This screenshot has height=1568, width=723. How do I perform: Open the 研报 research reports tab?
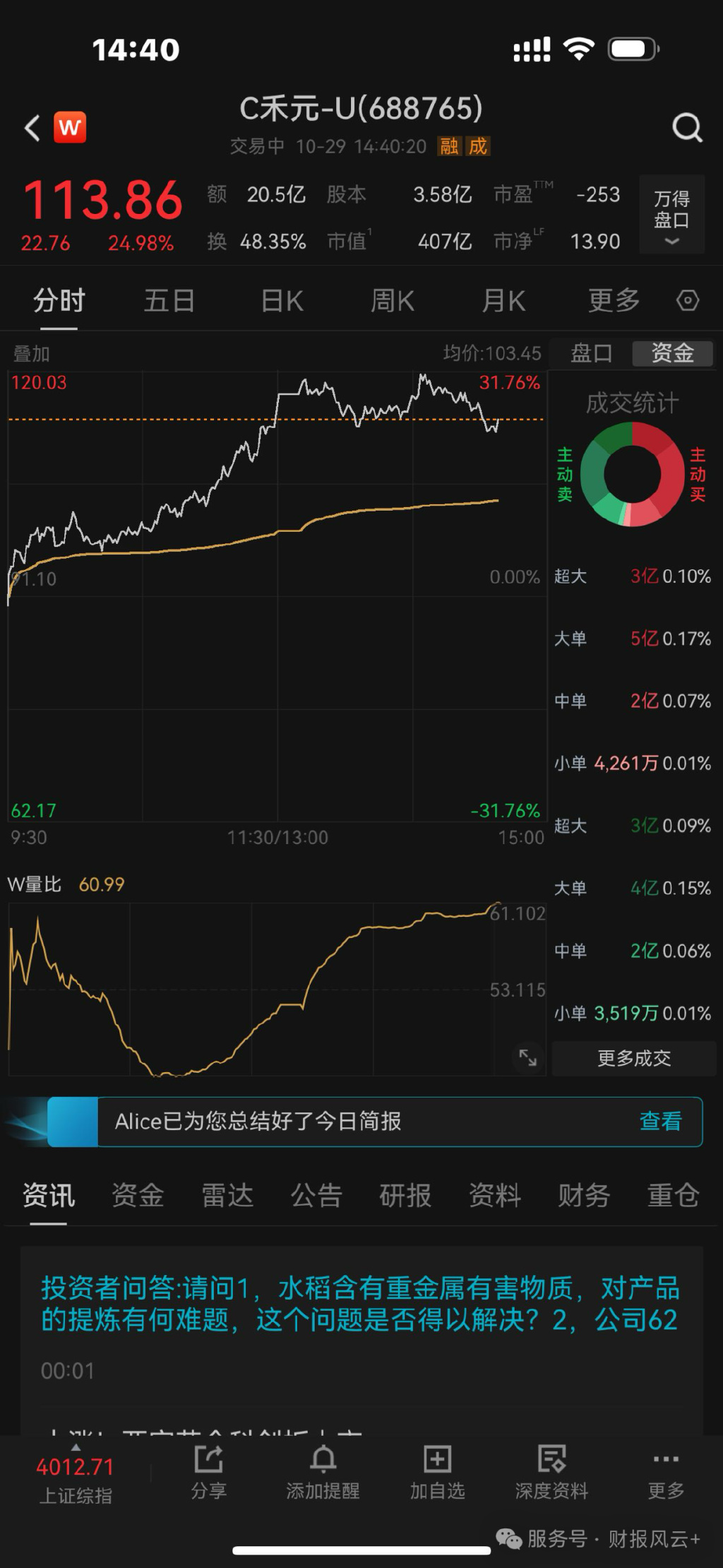405,1196
